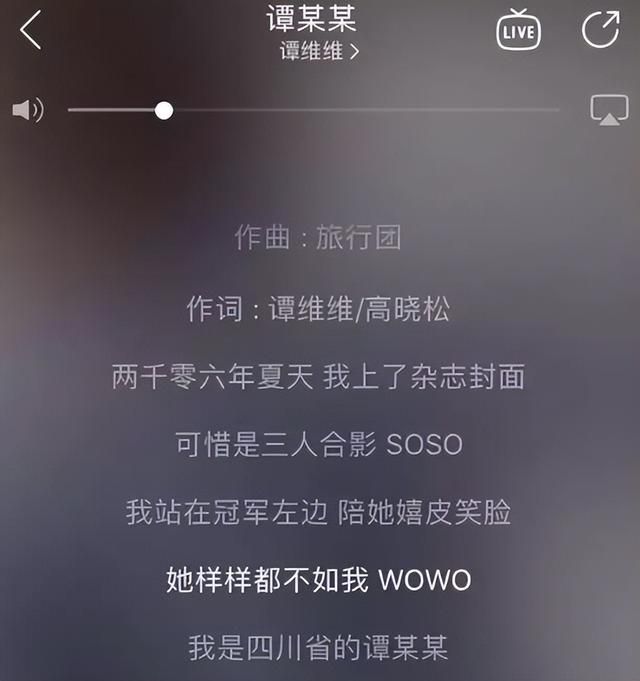Image resolution: width=640 pixels, height=681 pixels.
Task: Share this song
Action: 600,30
